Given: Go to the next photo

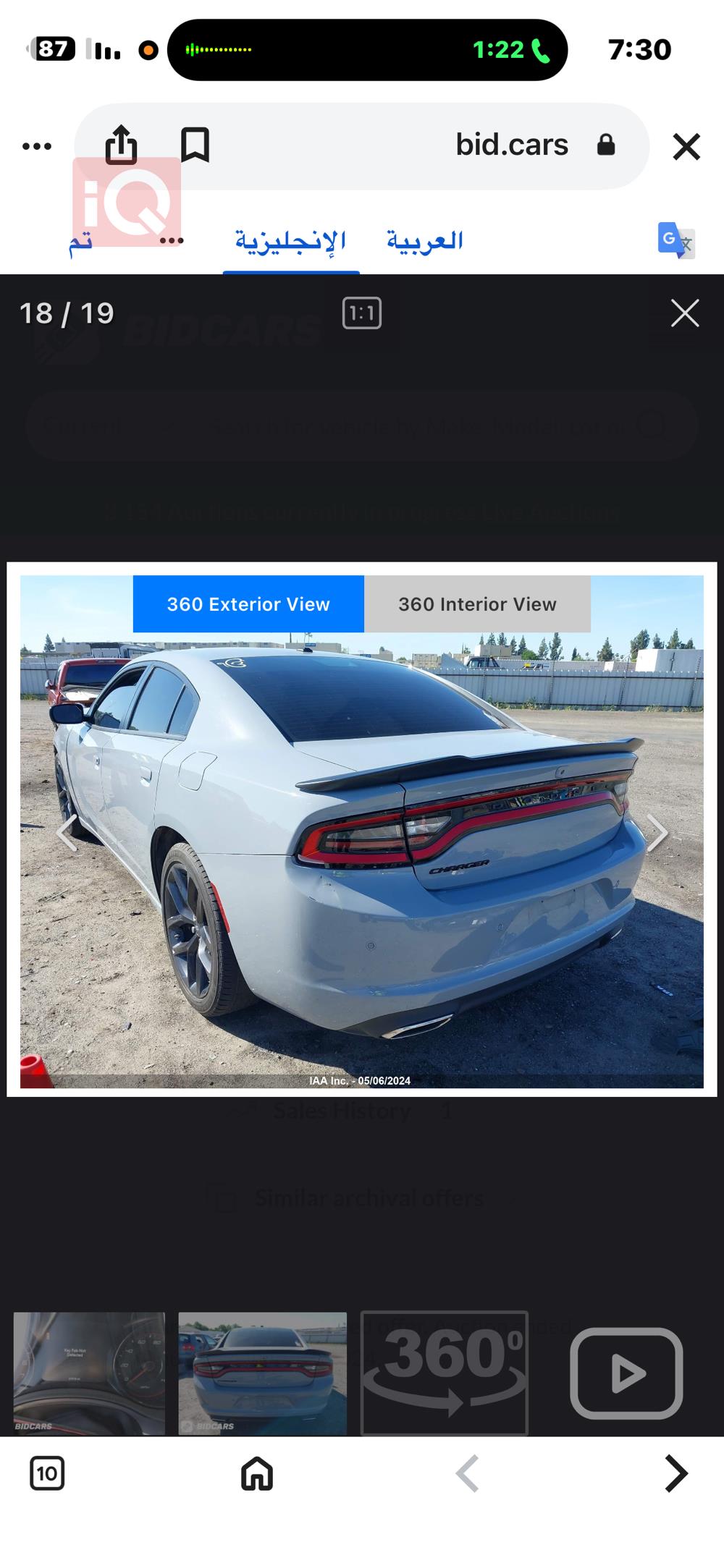Looking at the screenshot, I should pyautogui.click(x=656, y=833).
